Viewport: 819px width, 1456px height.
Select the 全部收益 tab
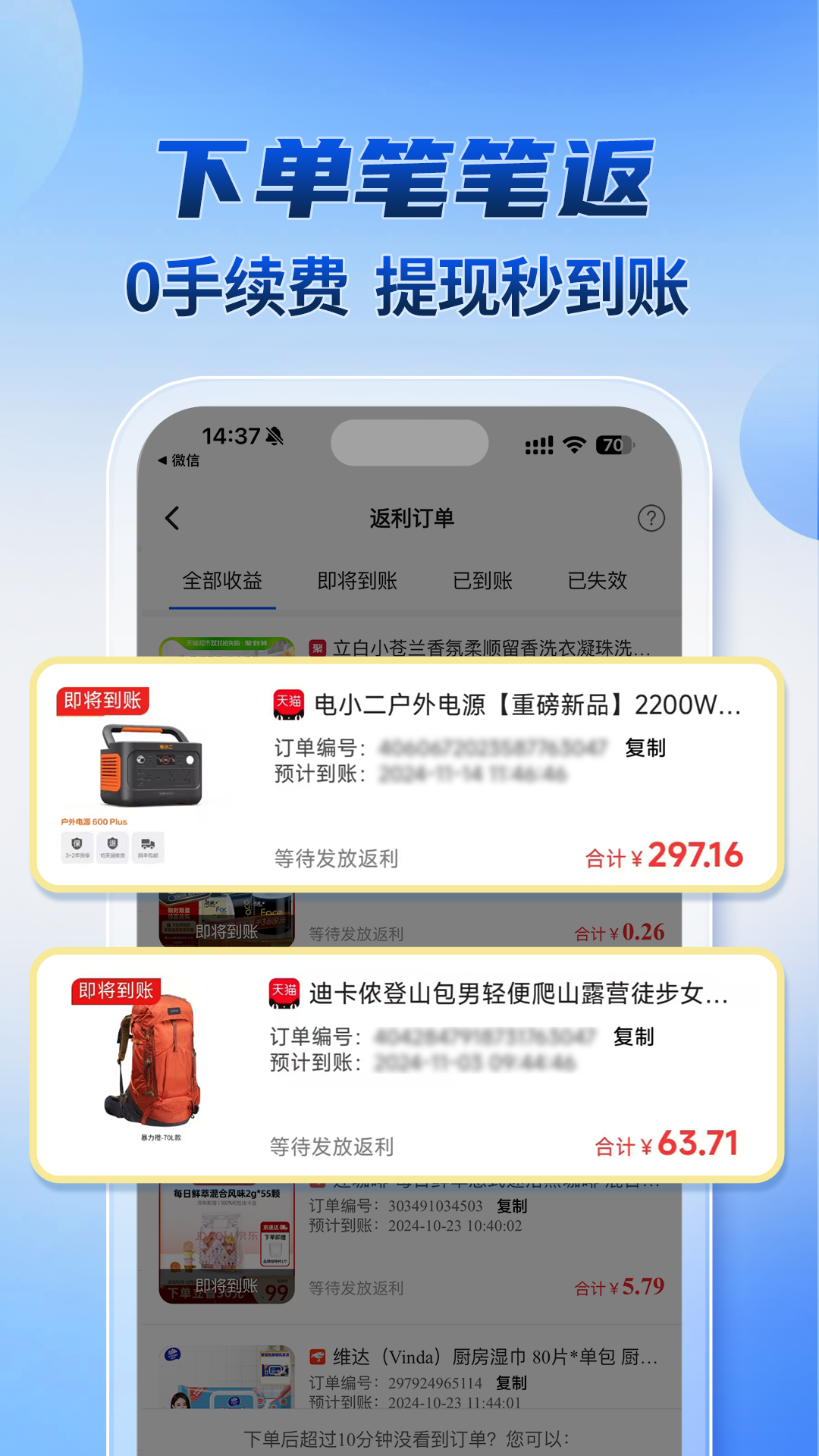pos(222,581)
